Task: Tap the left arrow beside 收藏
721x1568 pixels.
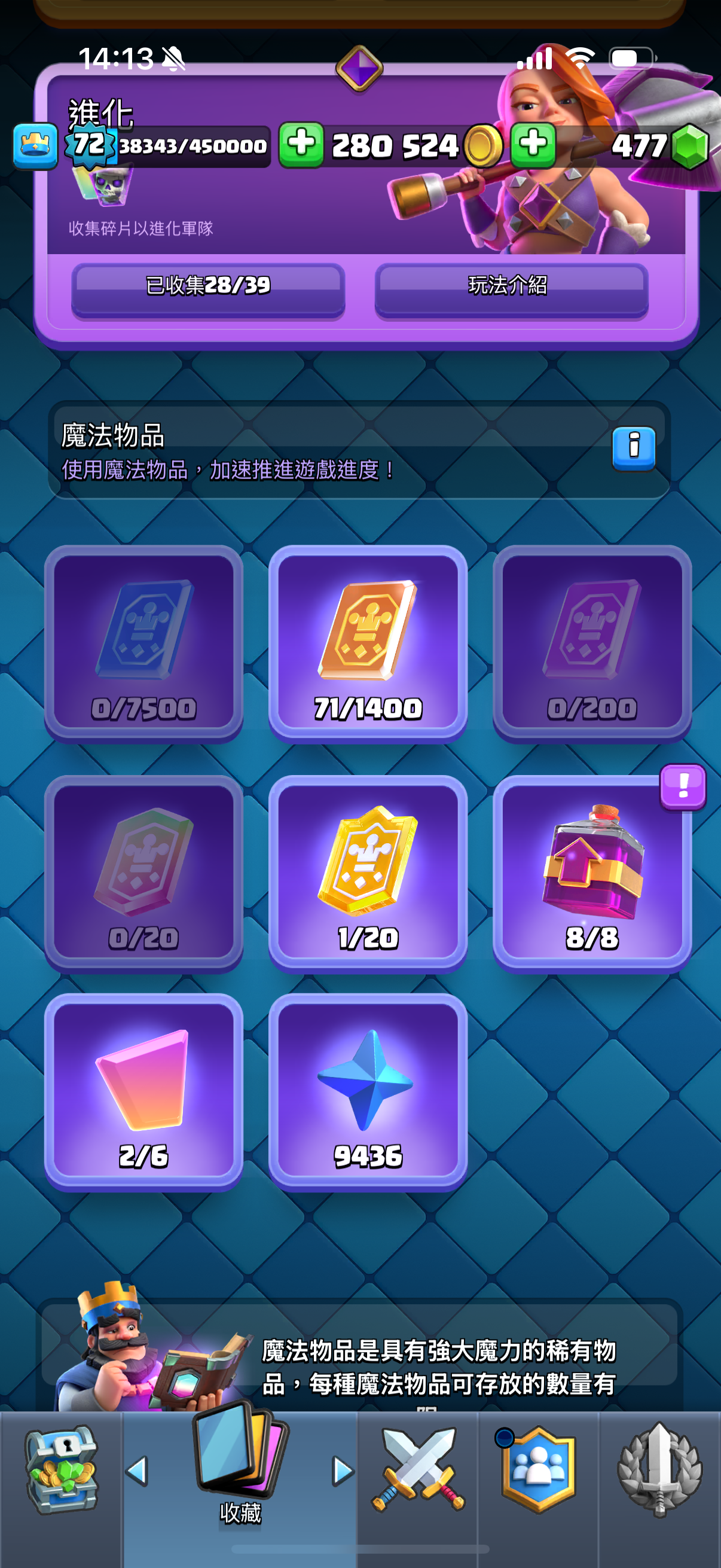Action: pos(138,1471)
